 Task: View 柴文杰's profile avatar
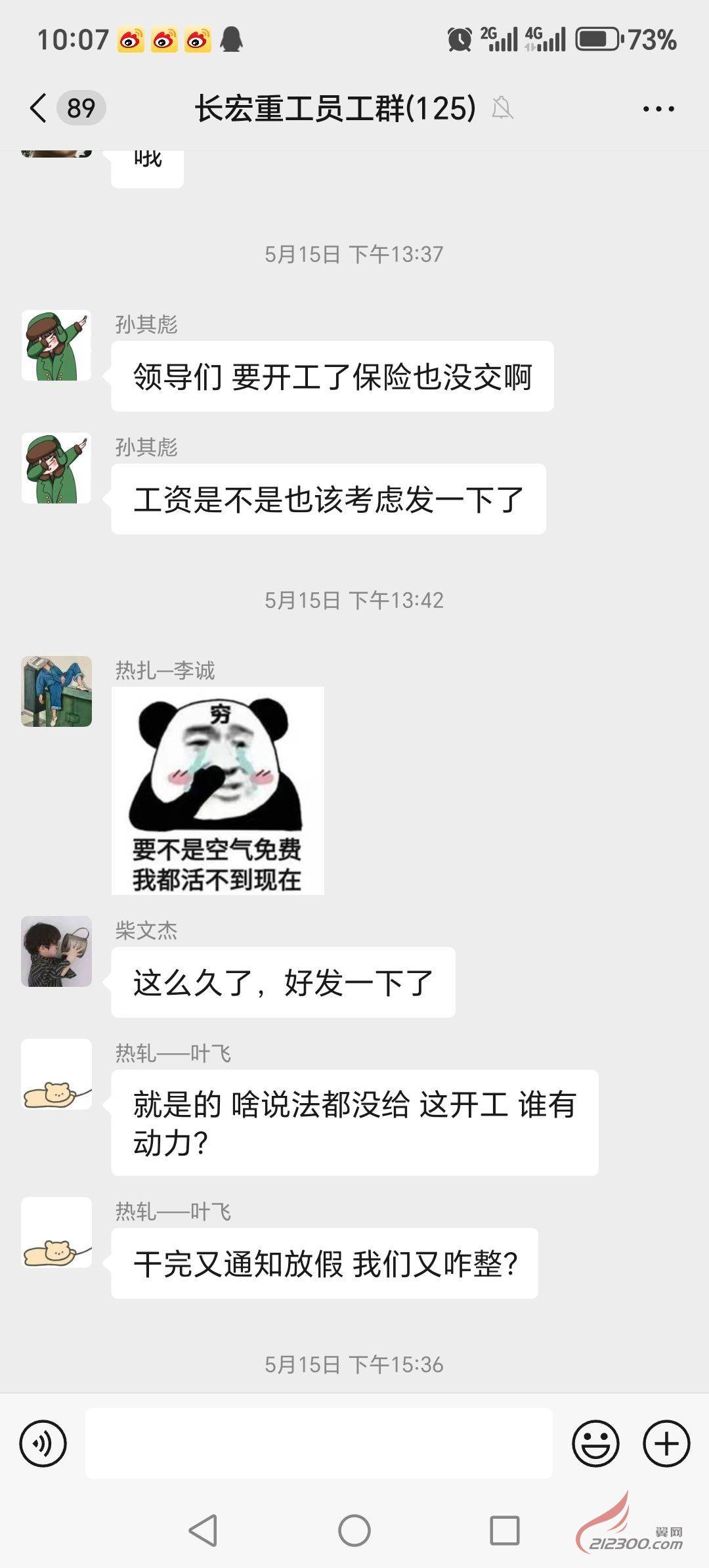pos(56,951)
